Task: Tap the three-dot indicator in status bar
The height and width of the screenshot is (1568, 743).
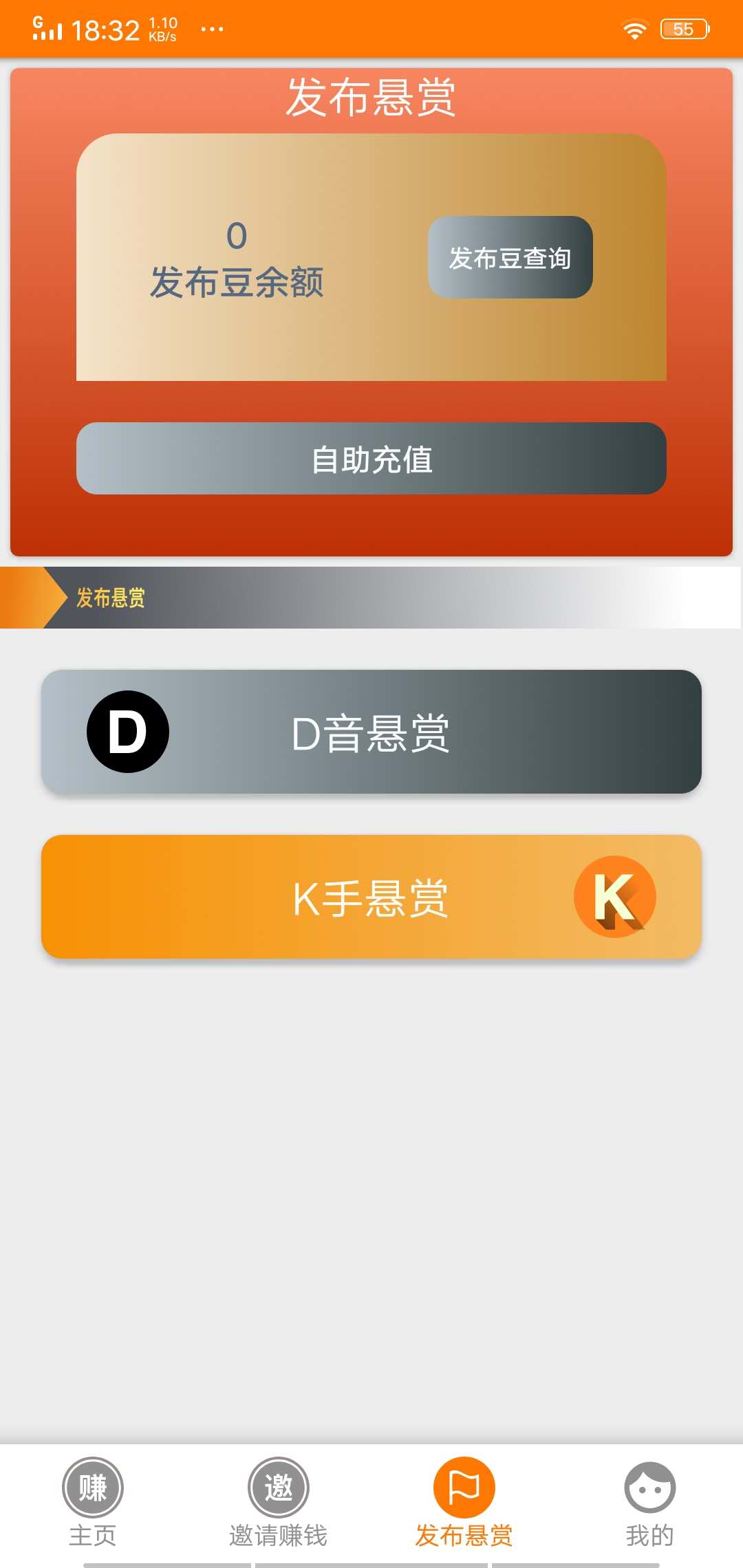Action: tap(211, 29)
